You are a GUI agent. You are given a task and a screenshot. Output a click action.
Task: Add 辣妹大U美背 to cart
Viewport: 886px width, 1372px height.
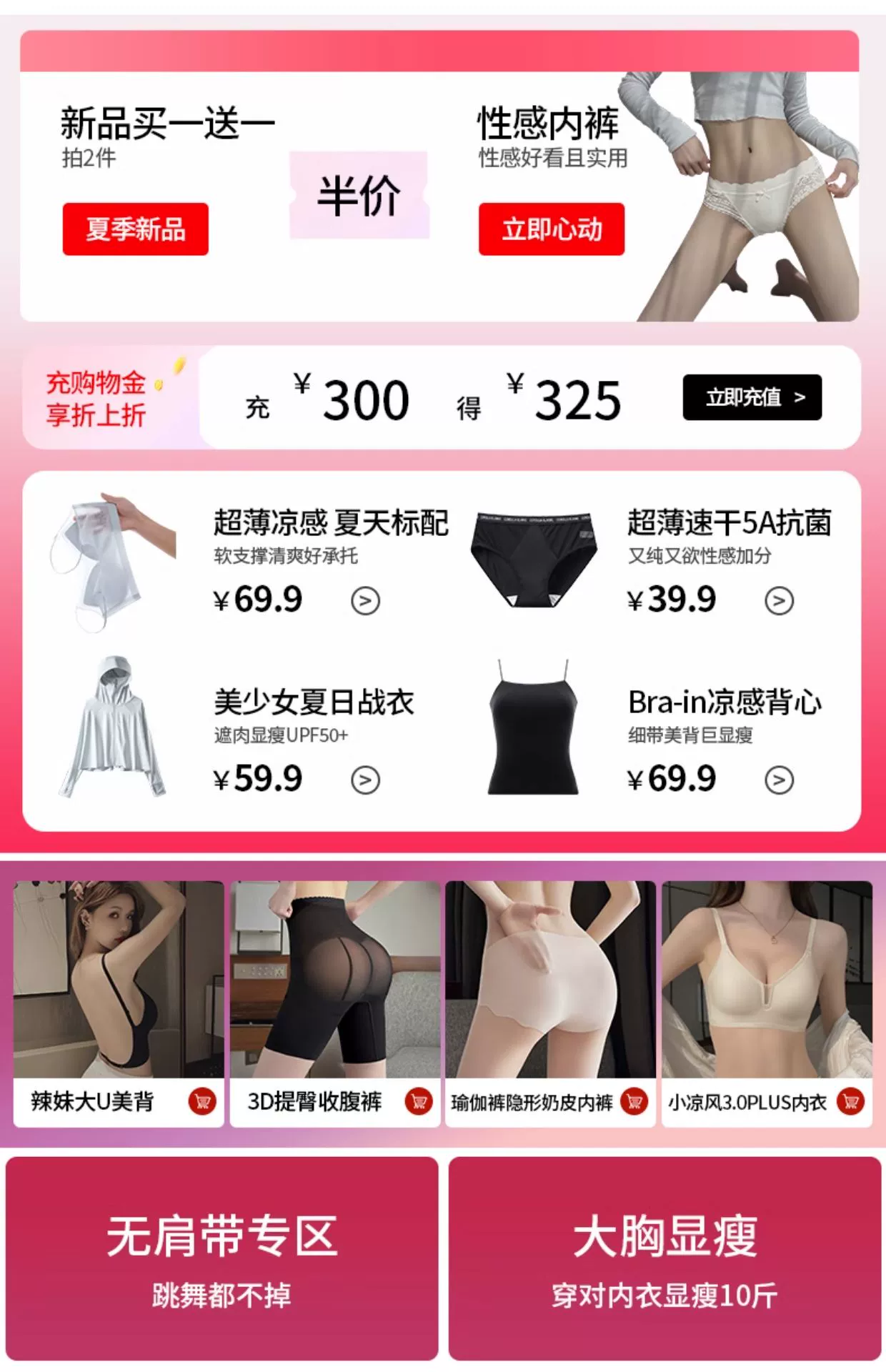[202, 1101]
